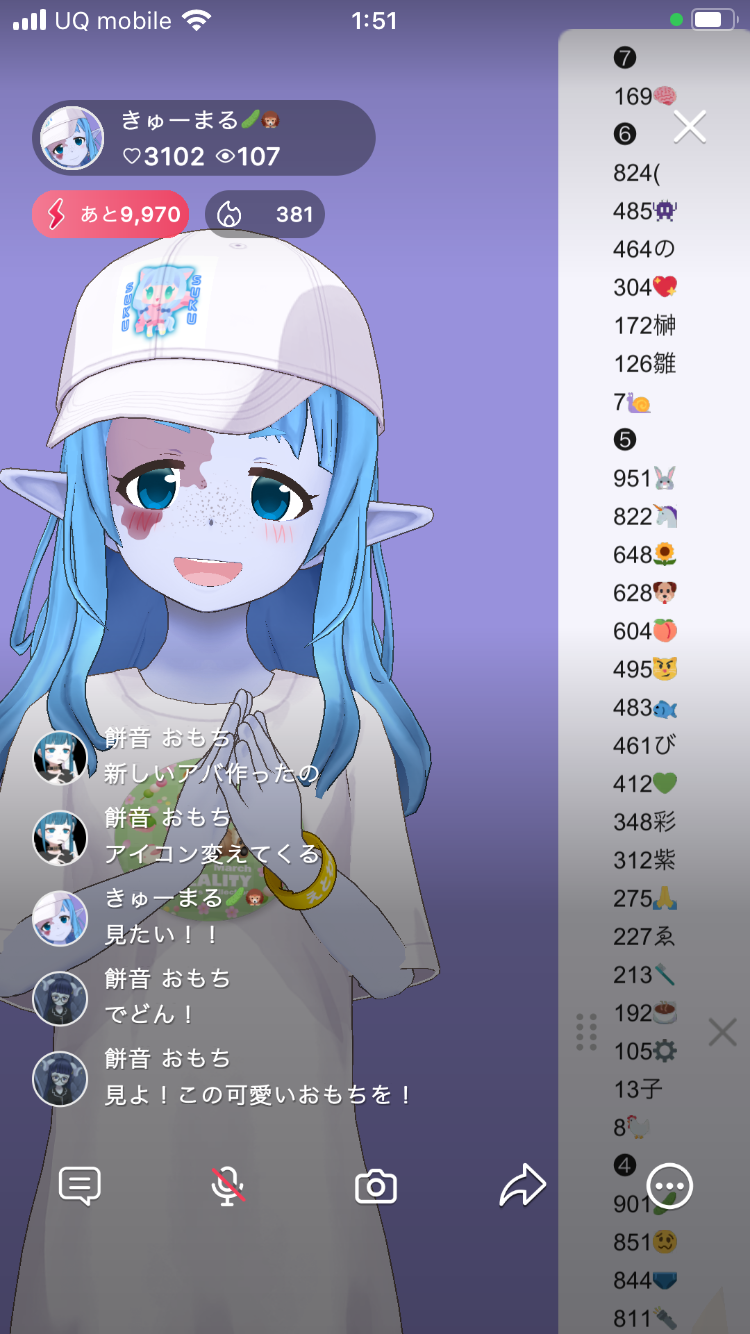Tap the panel's drag handle dots
Screen dimensions: 750x1334
point(587,1032)
